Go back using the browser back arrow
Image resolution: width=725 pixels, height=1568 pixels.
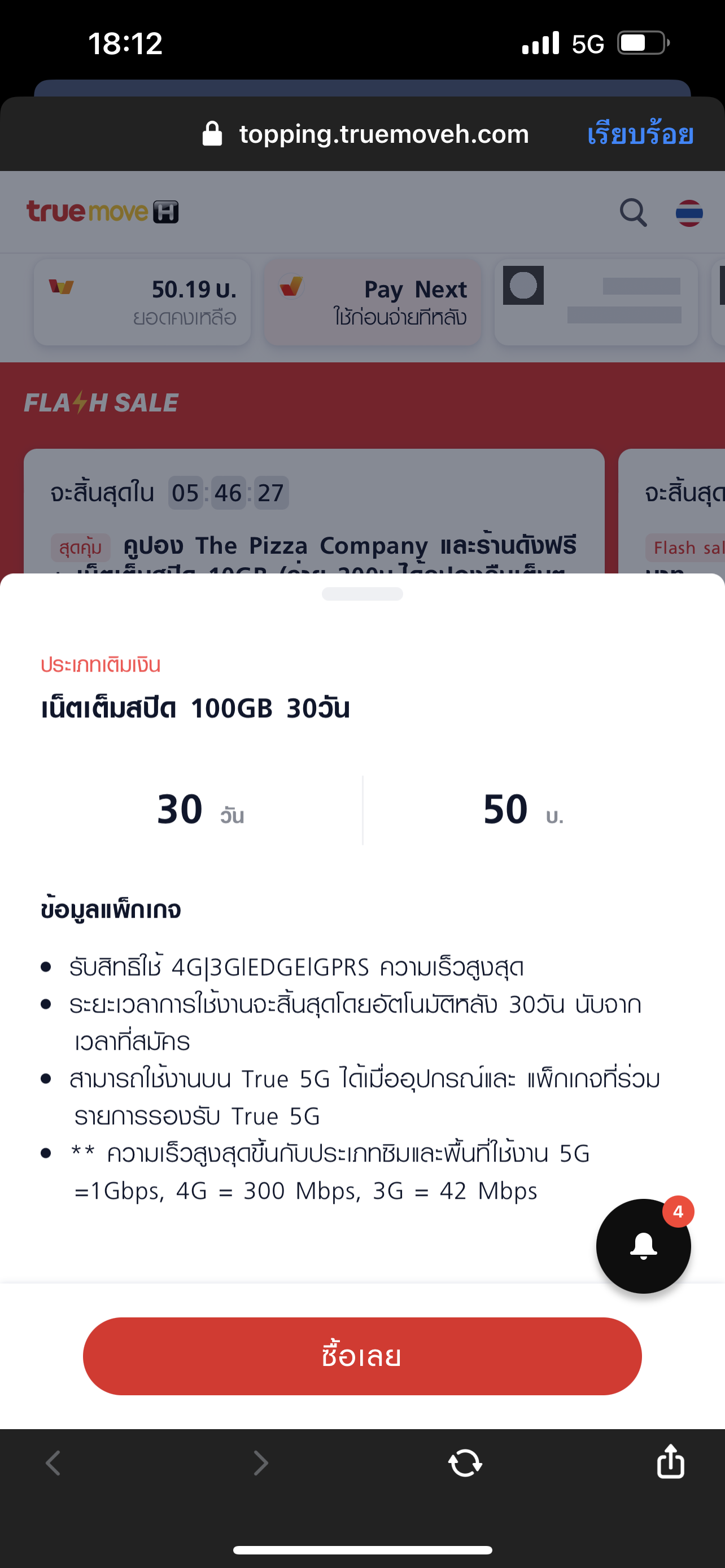(54, 1462)
